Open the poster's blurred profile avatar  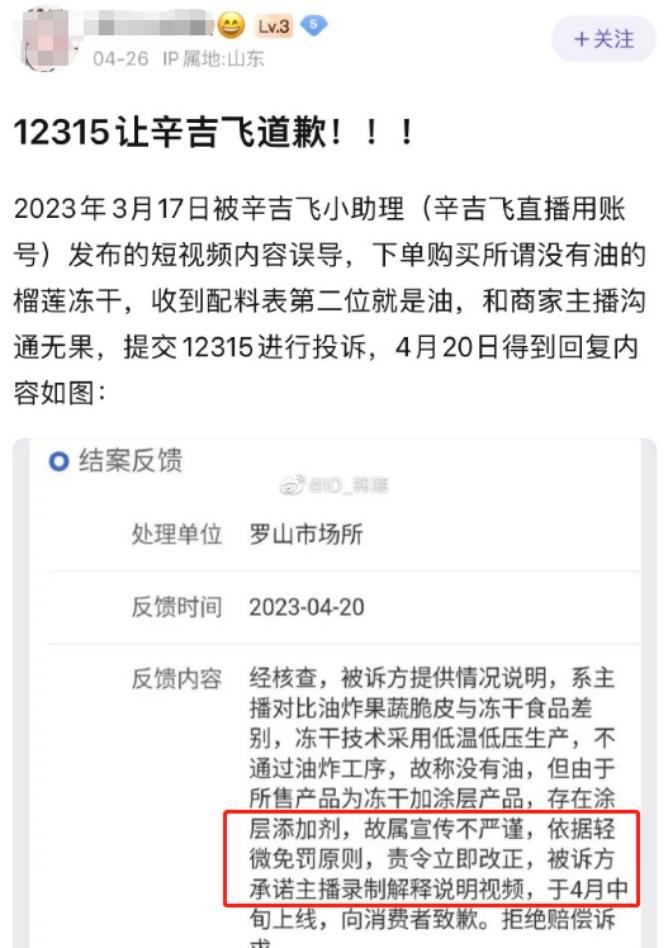coord(47,39)
